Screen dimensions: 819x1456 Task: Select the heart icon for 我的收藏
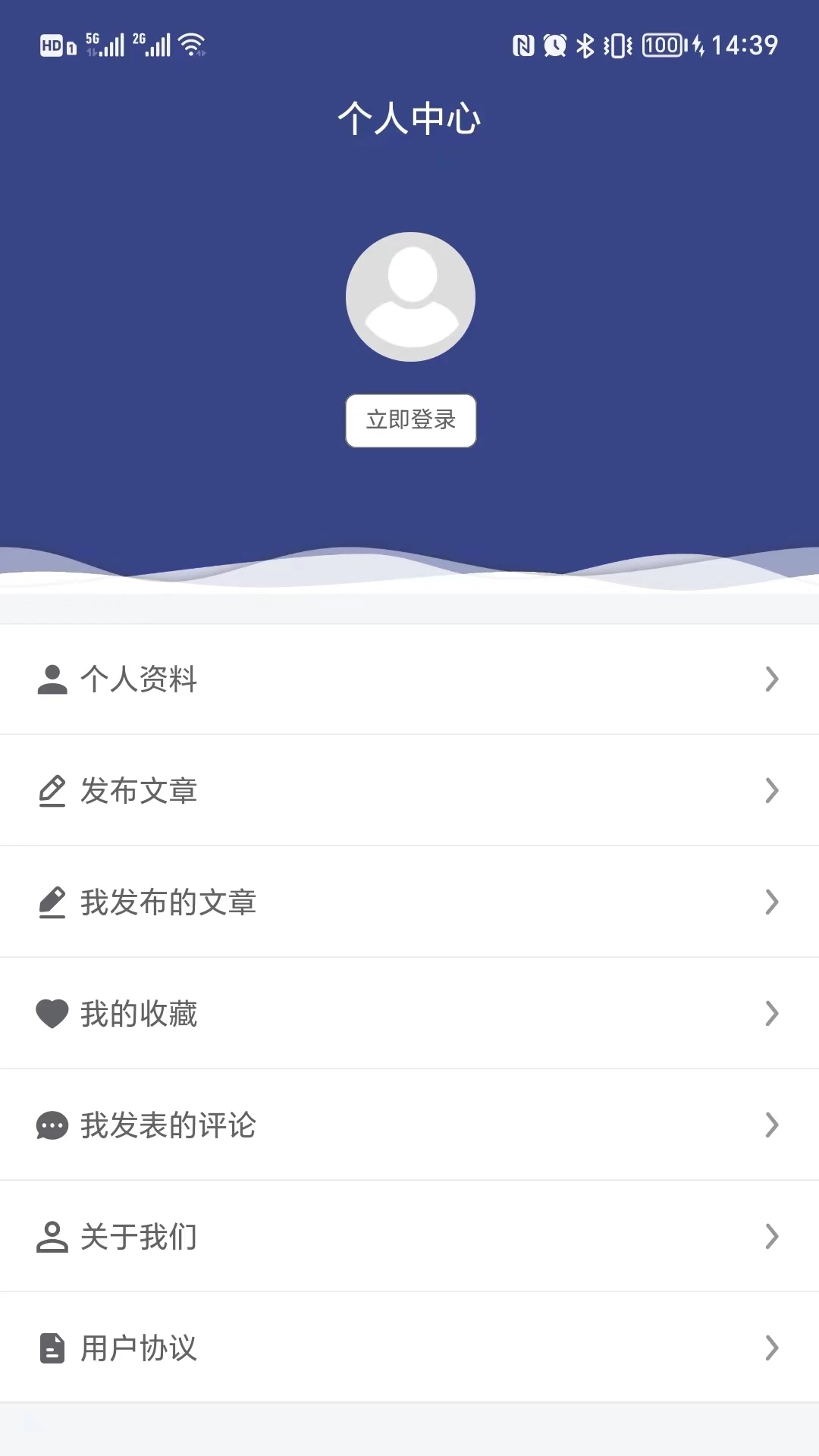click(52, 1013)
